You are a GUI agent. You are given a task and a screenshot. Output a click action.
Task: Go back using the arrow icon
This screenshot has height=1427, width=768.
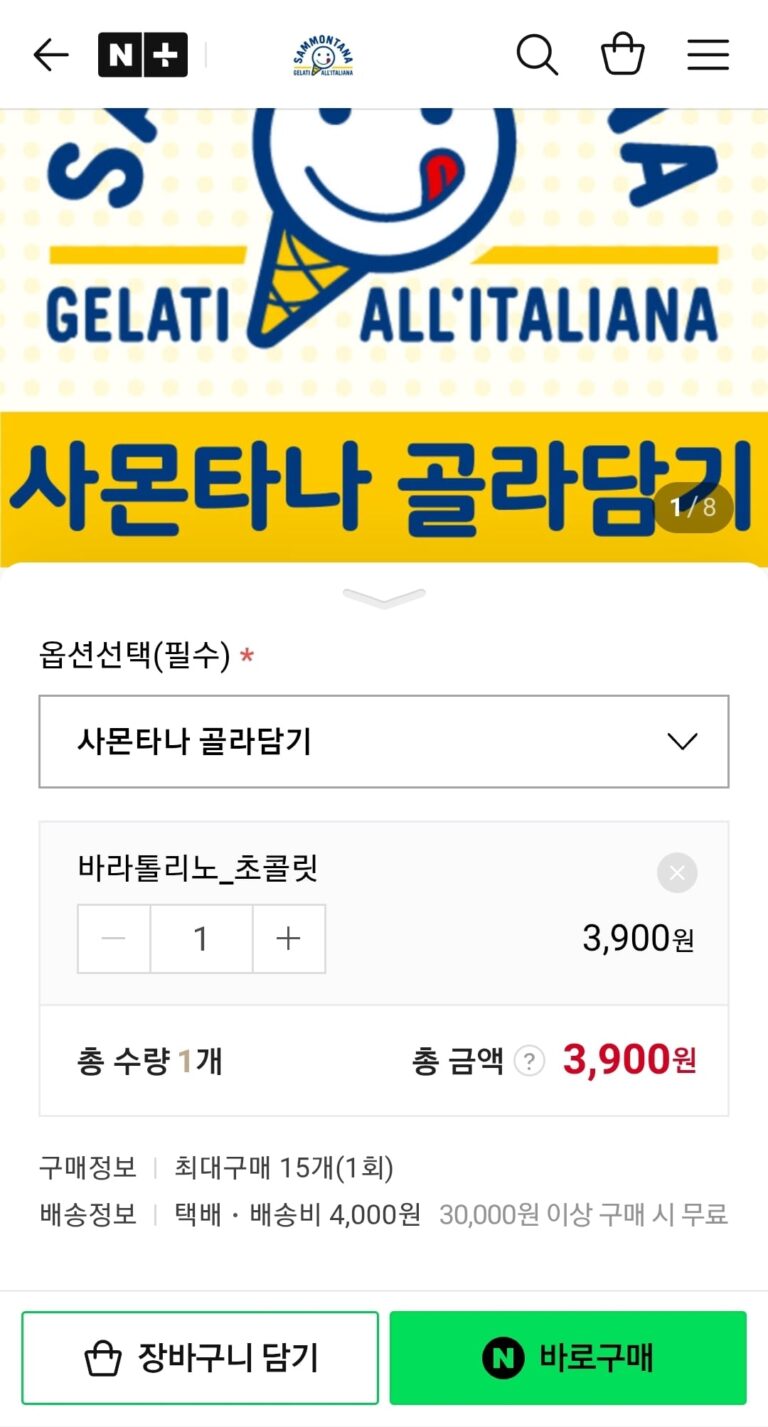pos(50,55)
